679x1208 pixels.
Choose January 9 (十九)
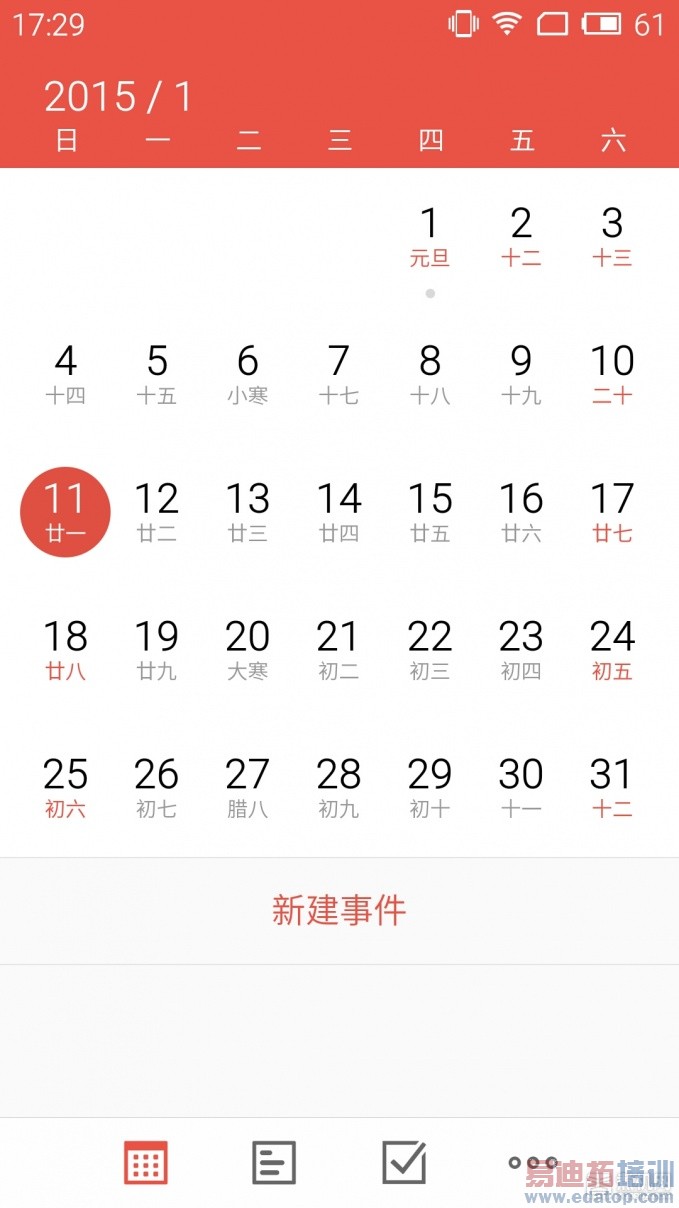point(521,374)
